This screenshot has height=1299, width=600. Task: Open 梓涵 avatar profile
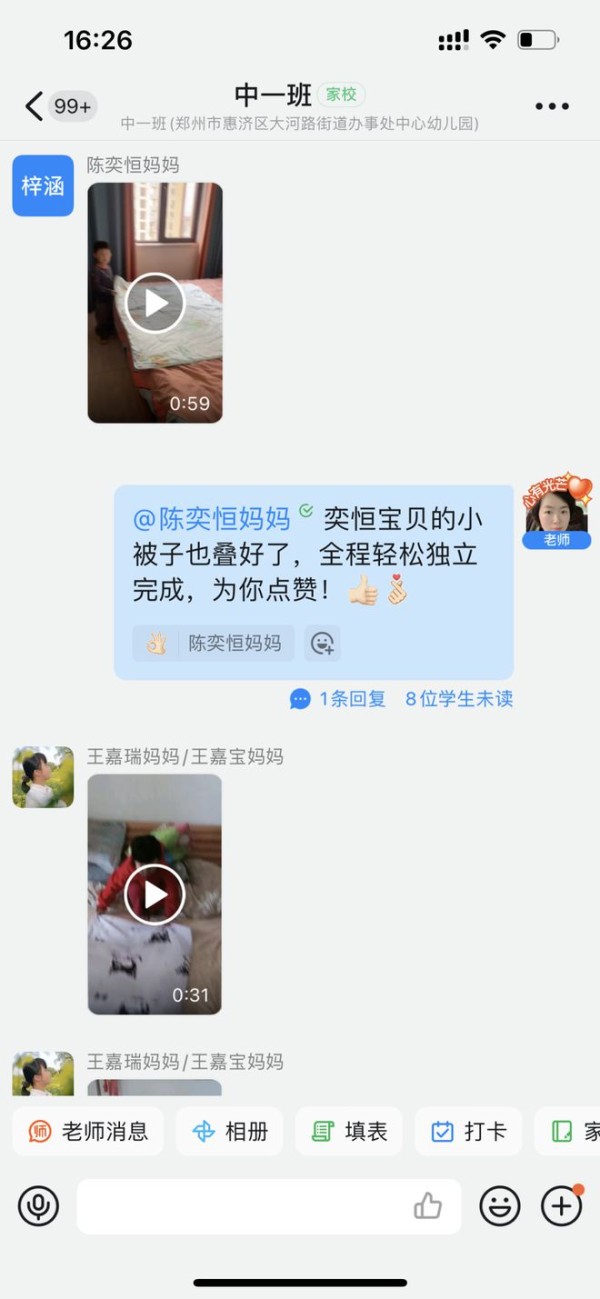click(43, 186)
